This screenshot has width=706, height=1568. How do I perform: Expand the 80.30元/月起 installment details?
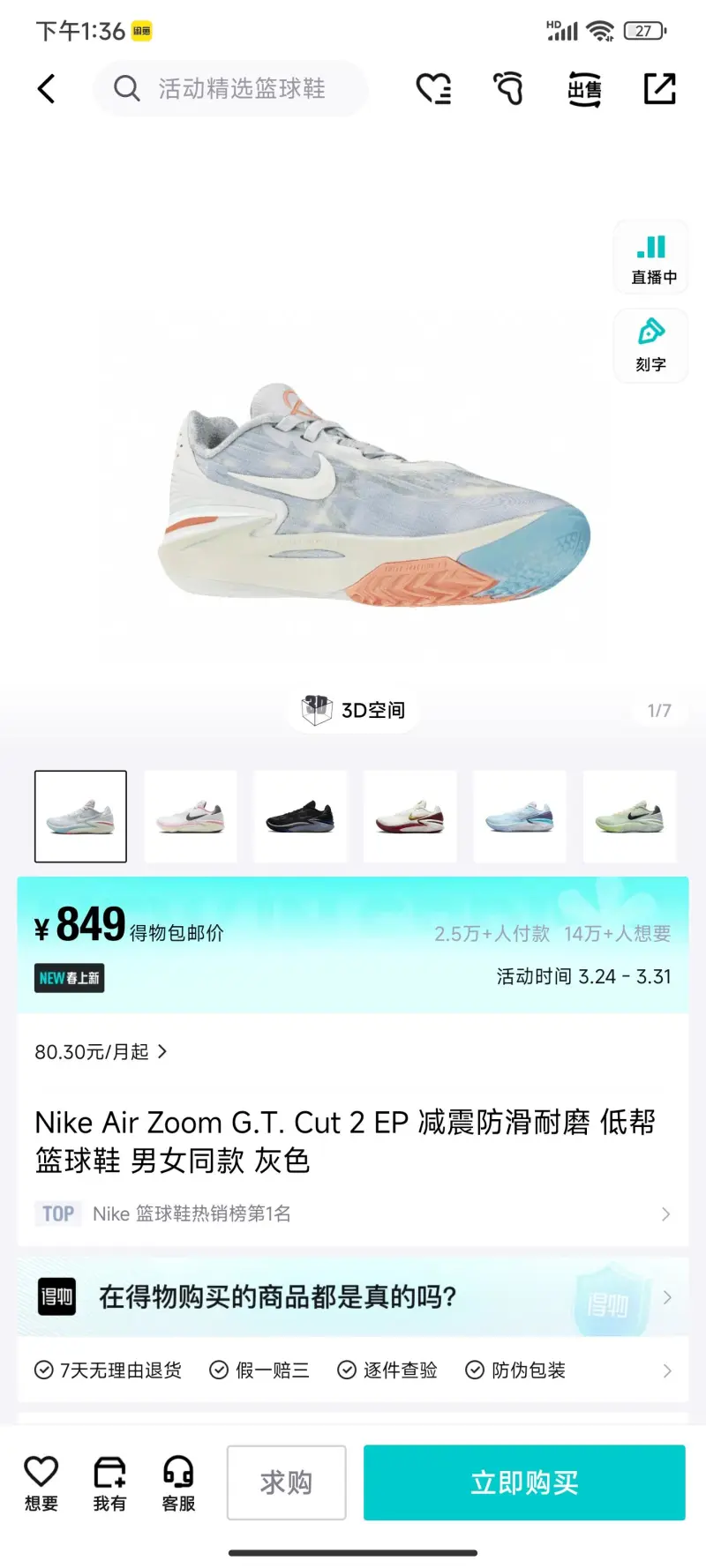(x=101, y=1051)
